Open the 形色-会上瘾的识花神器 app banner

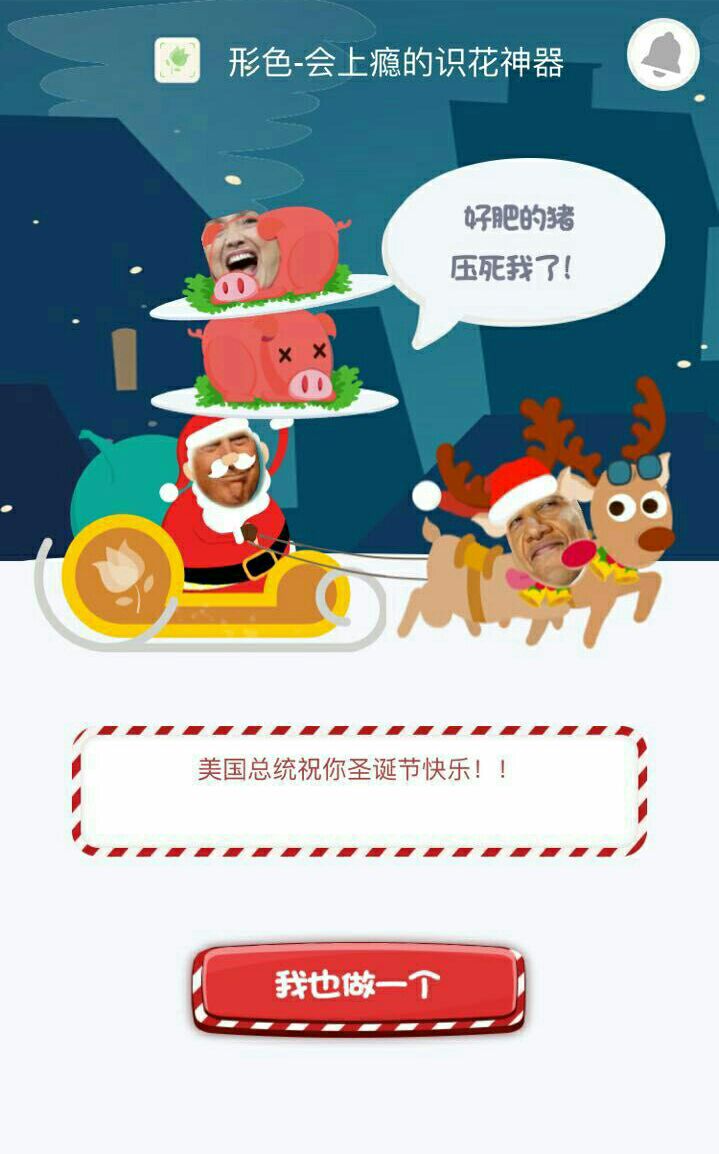point(360,62)
